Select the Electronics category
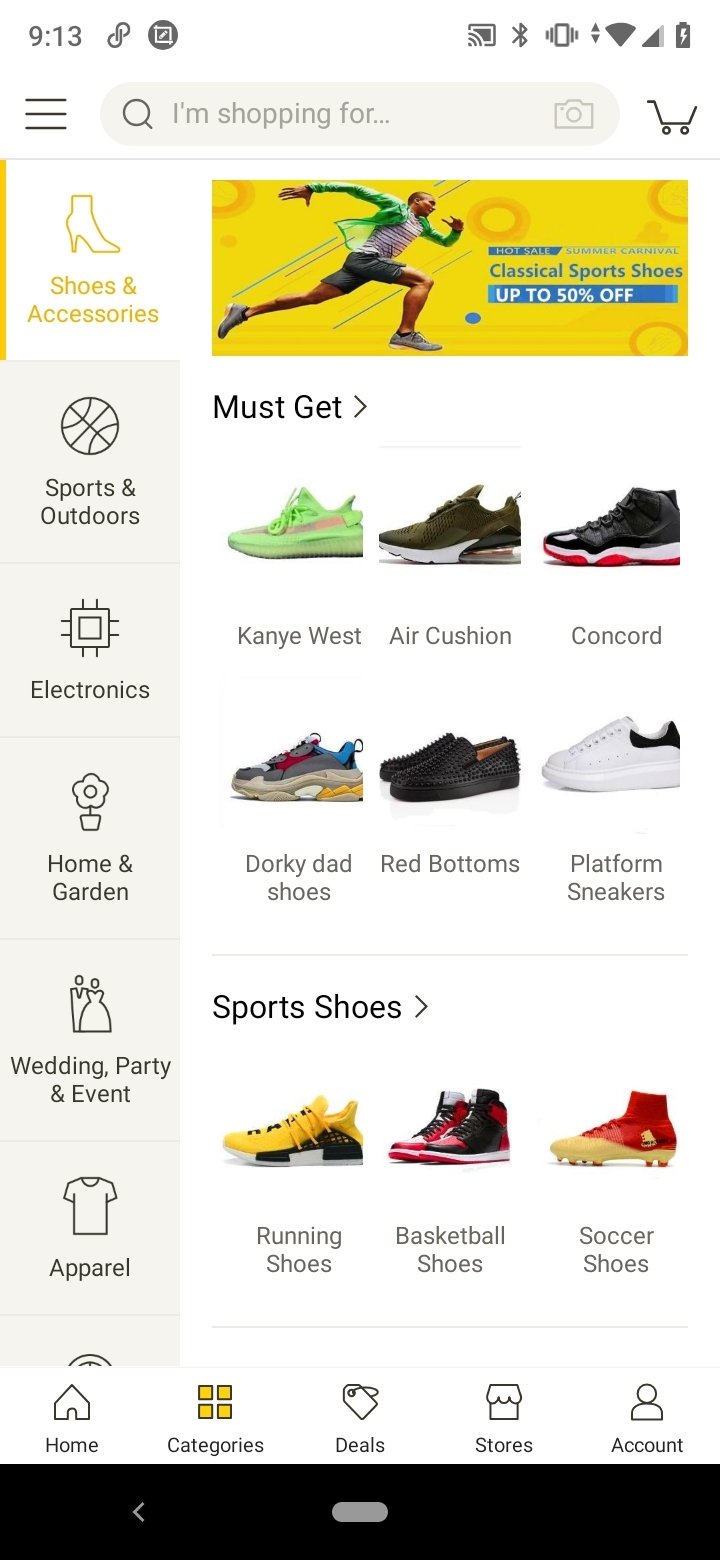Viewport: 720px width, 1560px height. 90,650
